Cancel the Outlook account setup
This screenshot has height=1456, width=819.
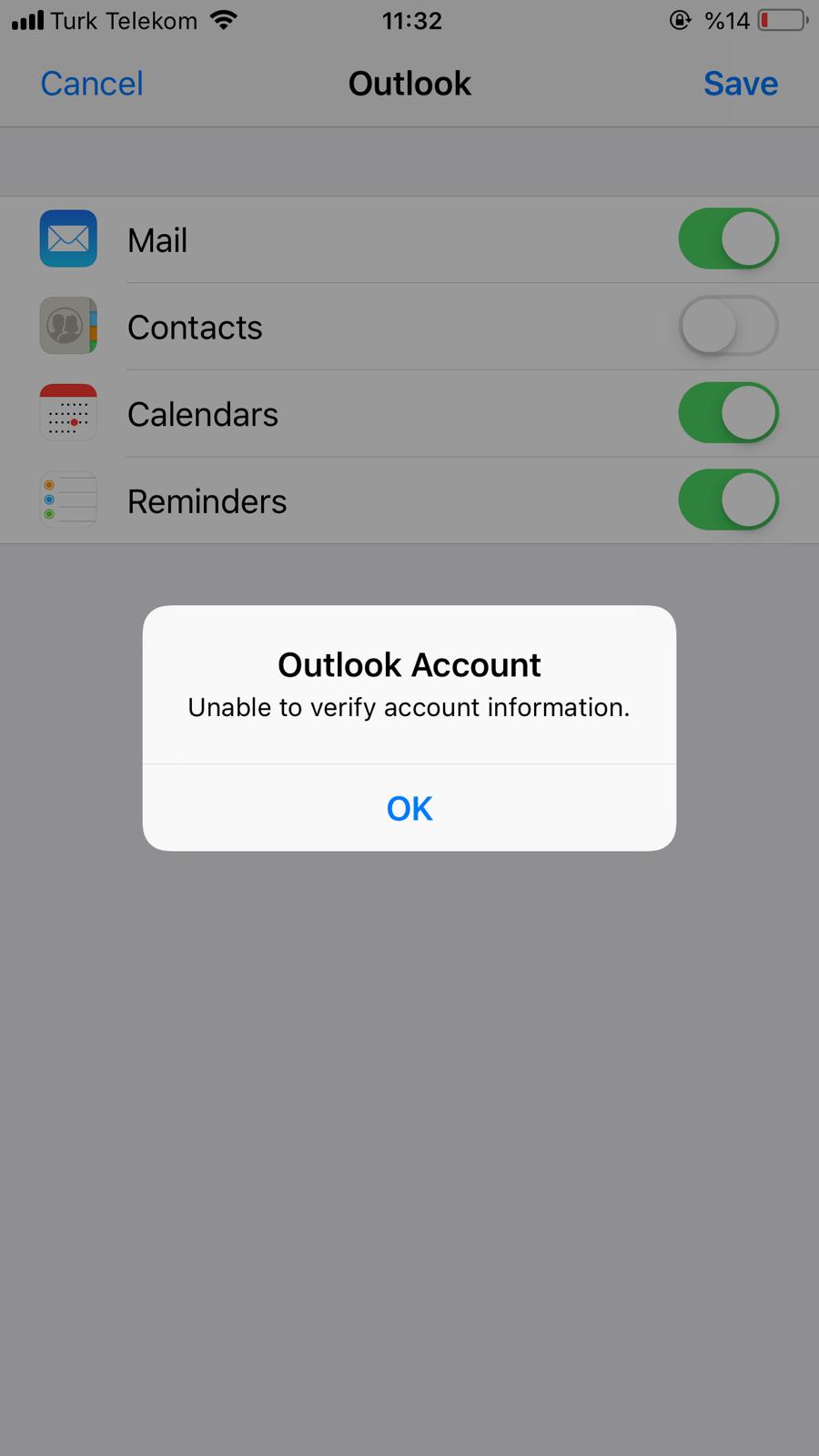[91, 83]
